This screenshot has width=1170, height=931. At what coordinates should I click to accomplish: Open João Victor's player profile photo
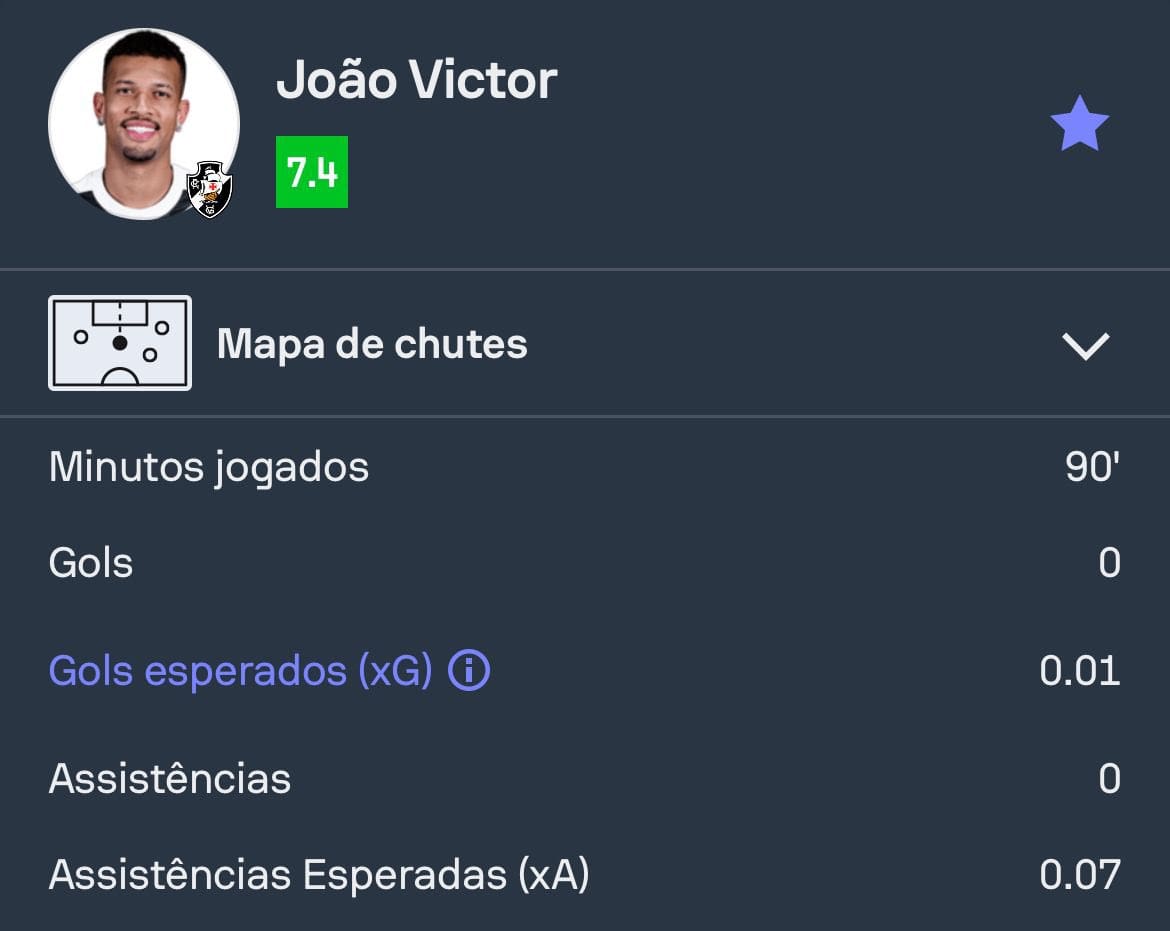tap(143, 124)
